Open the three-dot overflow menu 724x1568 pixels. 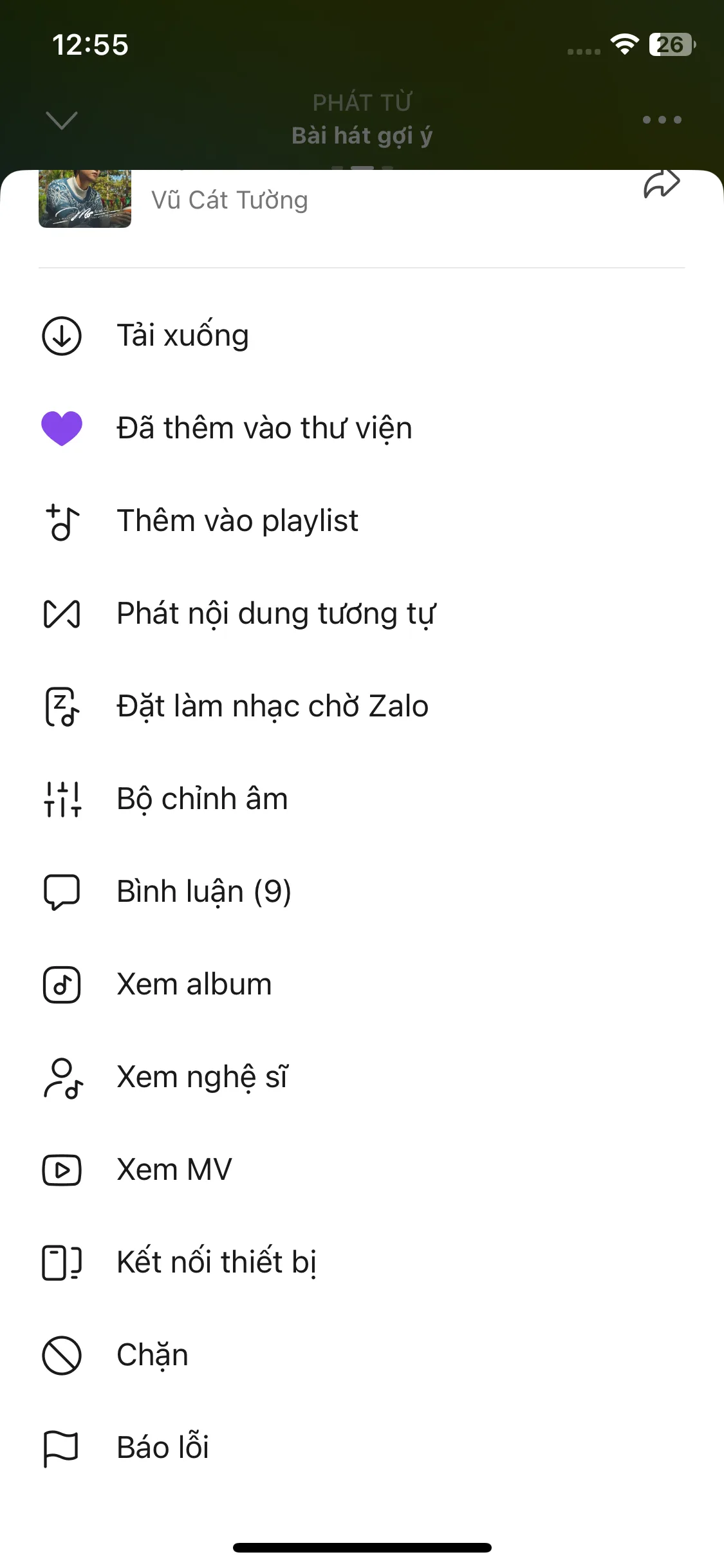coord(662,119)
